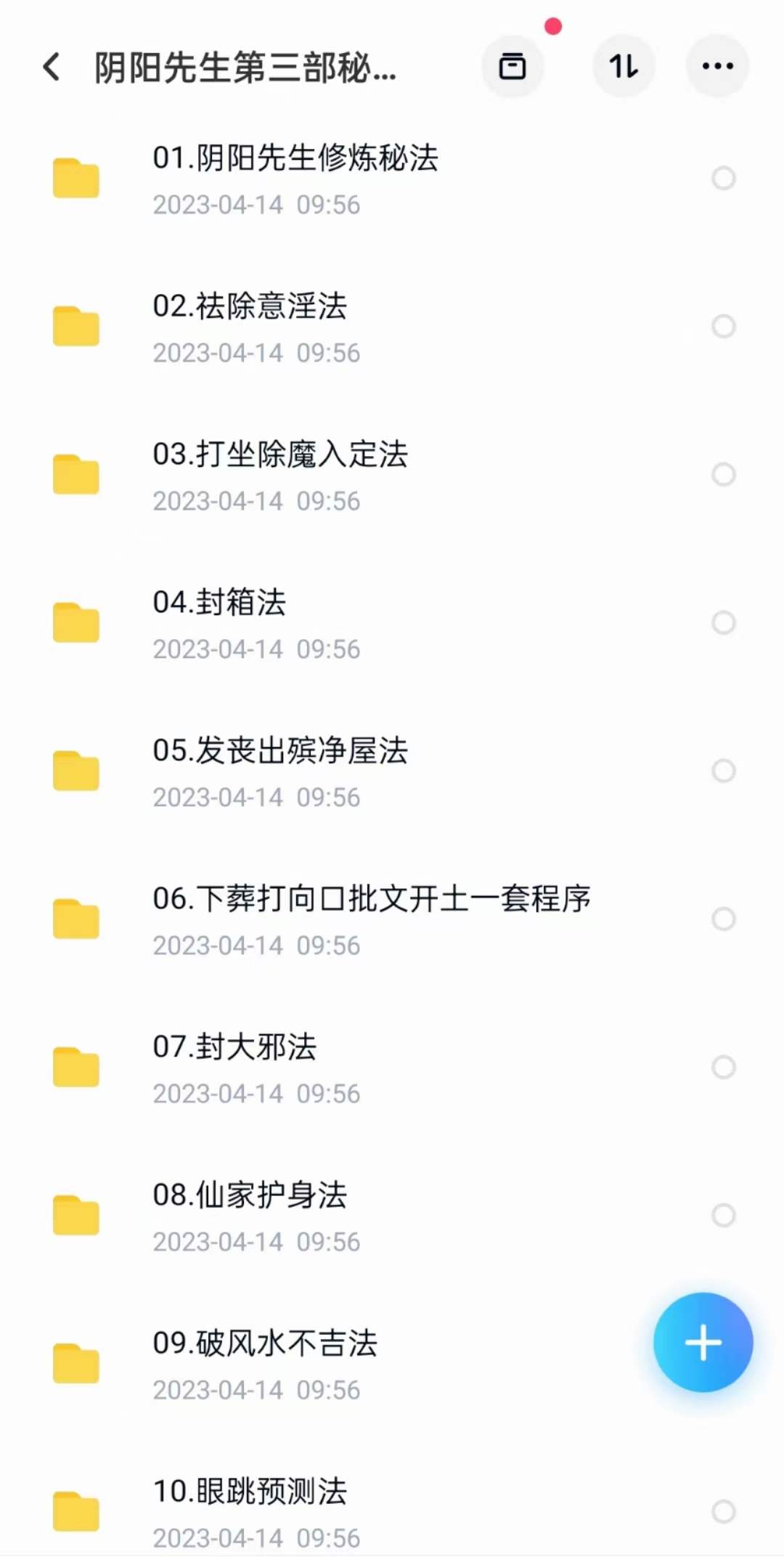Open the sort order options

[624, 67]
